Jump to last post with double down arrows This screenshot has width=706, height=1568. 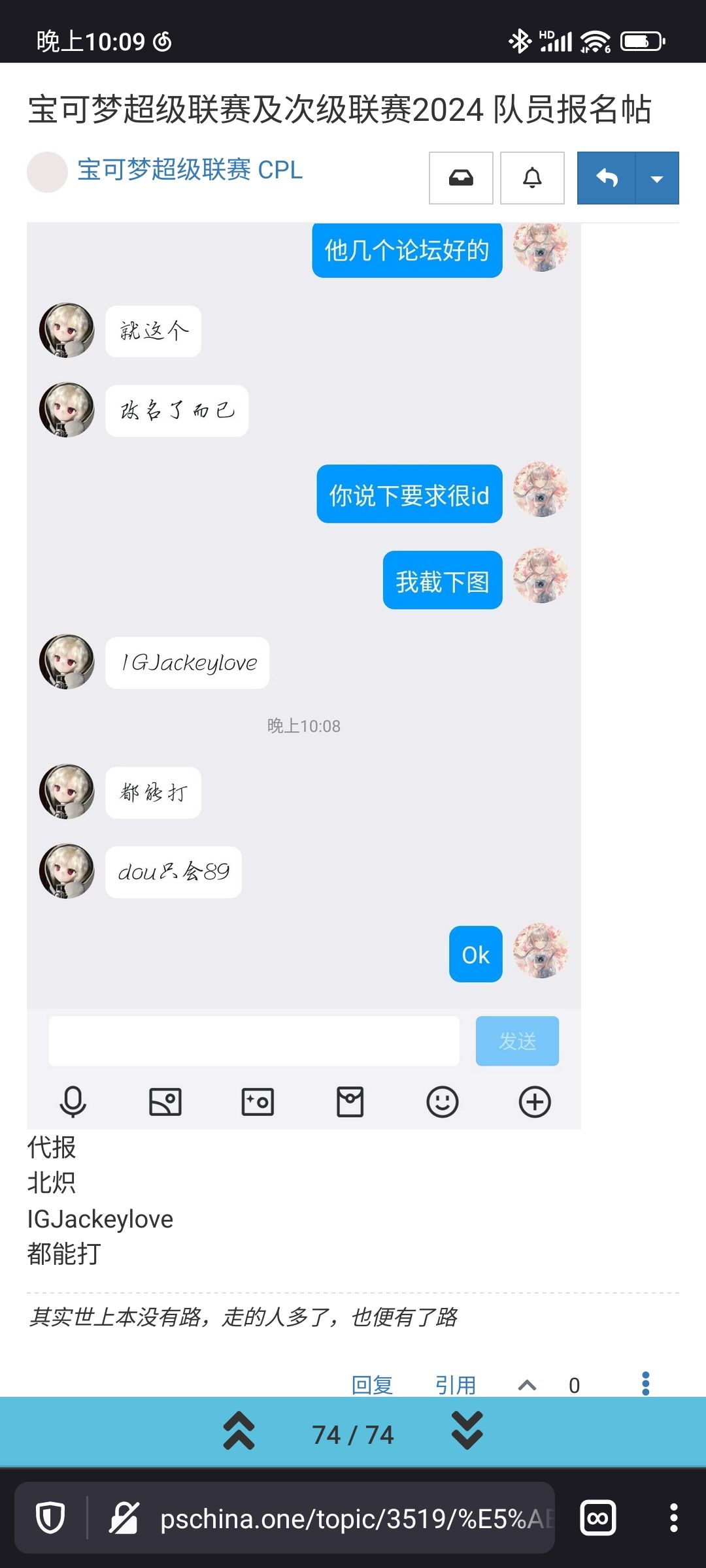(467, 1431)
